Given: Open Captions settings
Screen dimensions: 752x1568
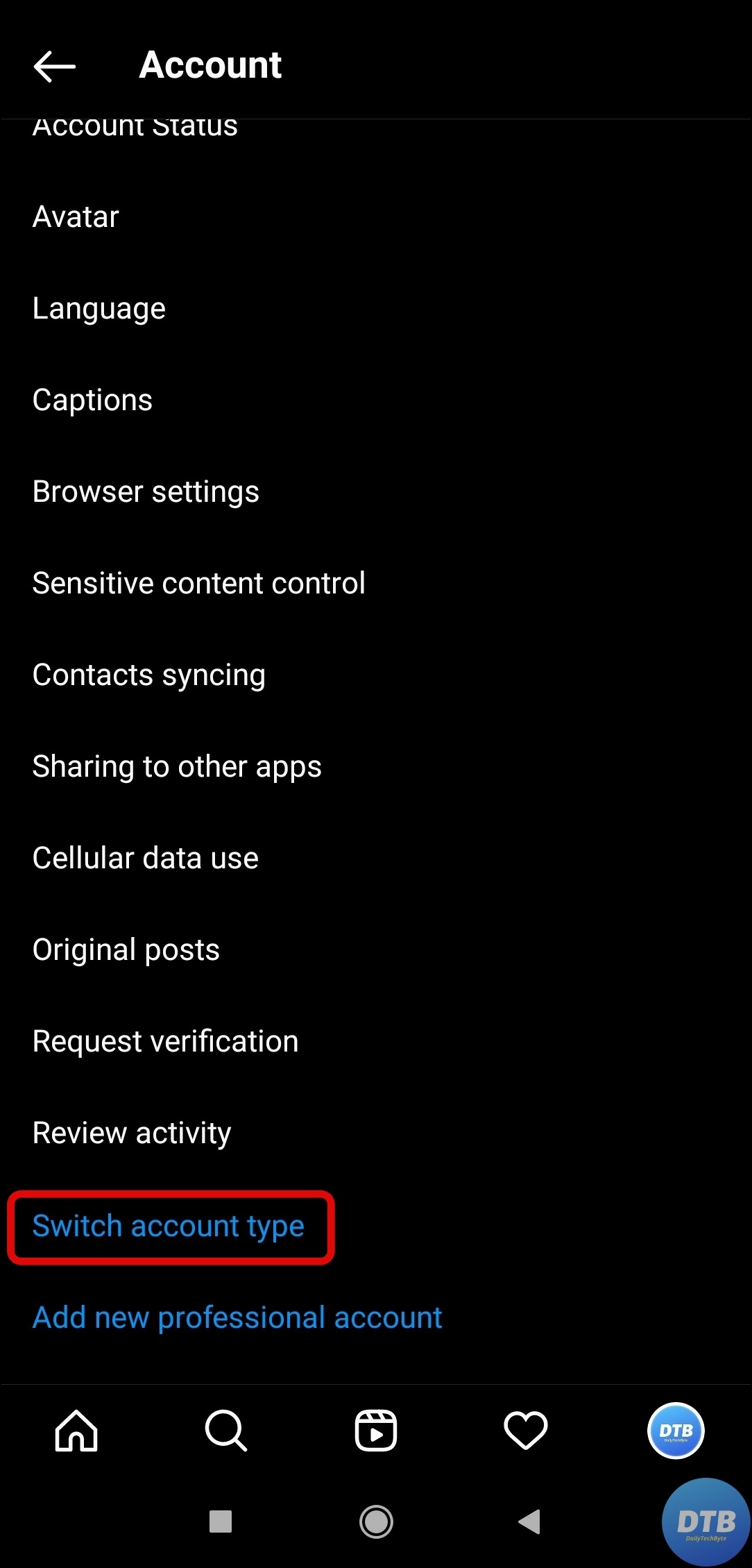Looking at the screenshot, I should (x=92, y=400).
